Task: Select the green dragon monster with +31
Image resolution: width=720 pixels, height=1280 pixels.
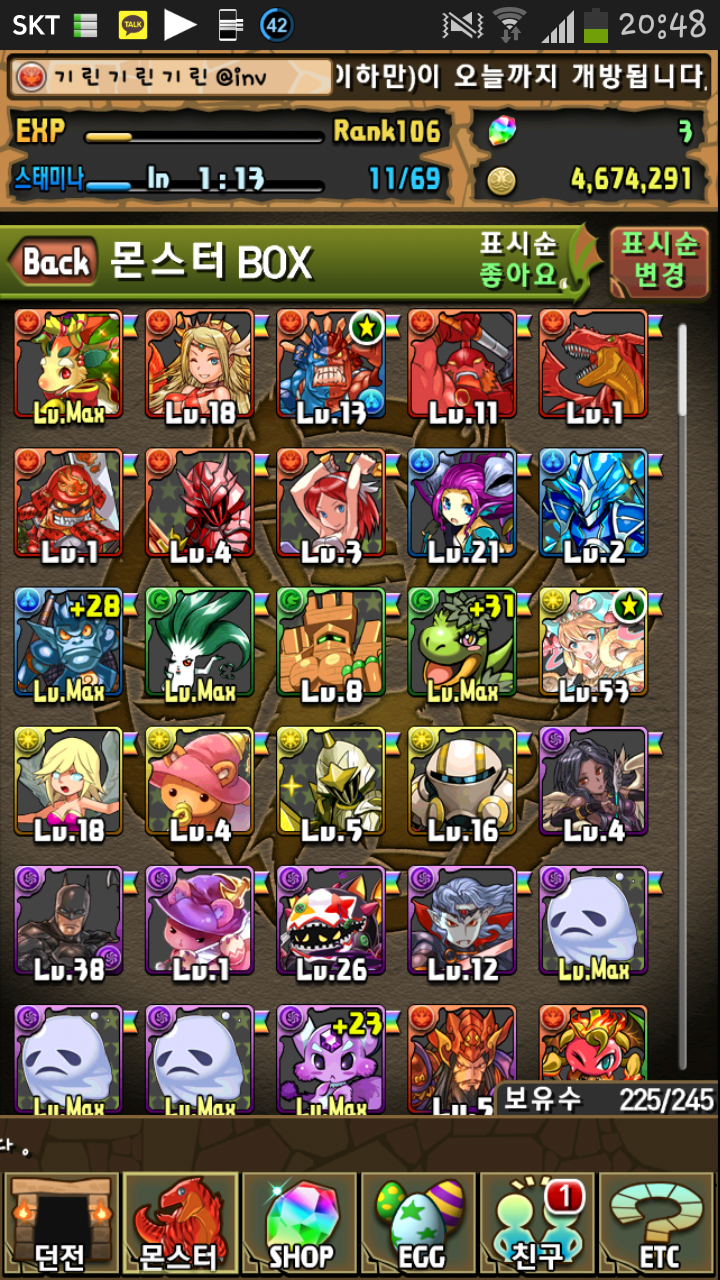Action: tap(462, 642)
